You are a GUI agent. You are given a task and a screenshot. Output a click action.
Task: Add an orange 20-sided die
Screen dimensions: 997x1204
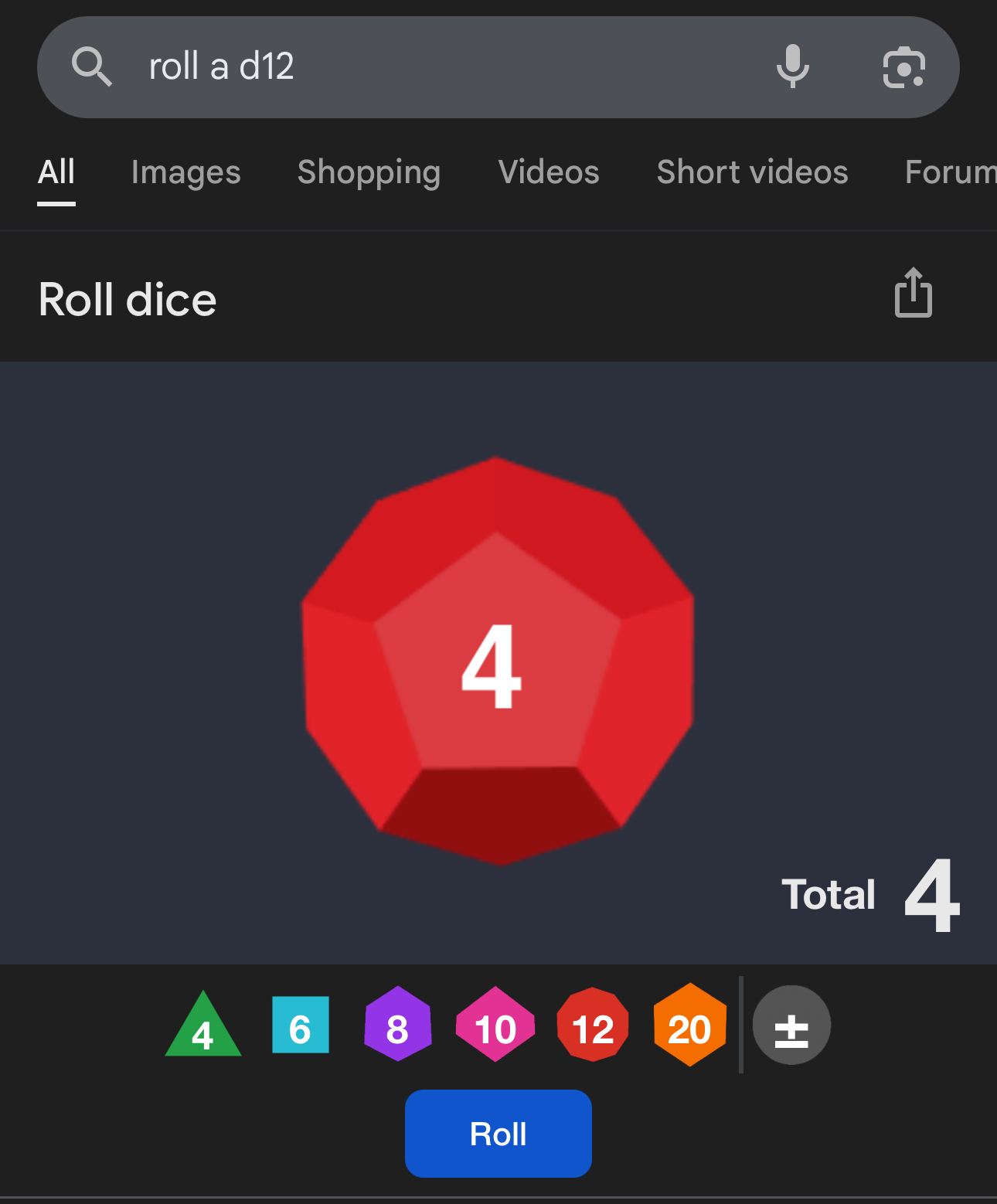689,1025
